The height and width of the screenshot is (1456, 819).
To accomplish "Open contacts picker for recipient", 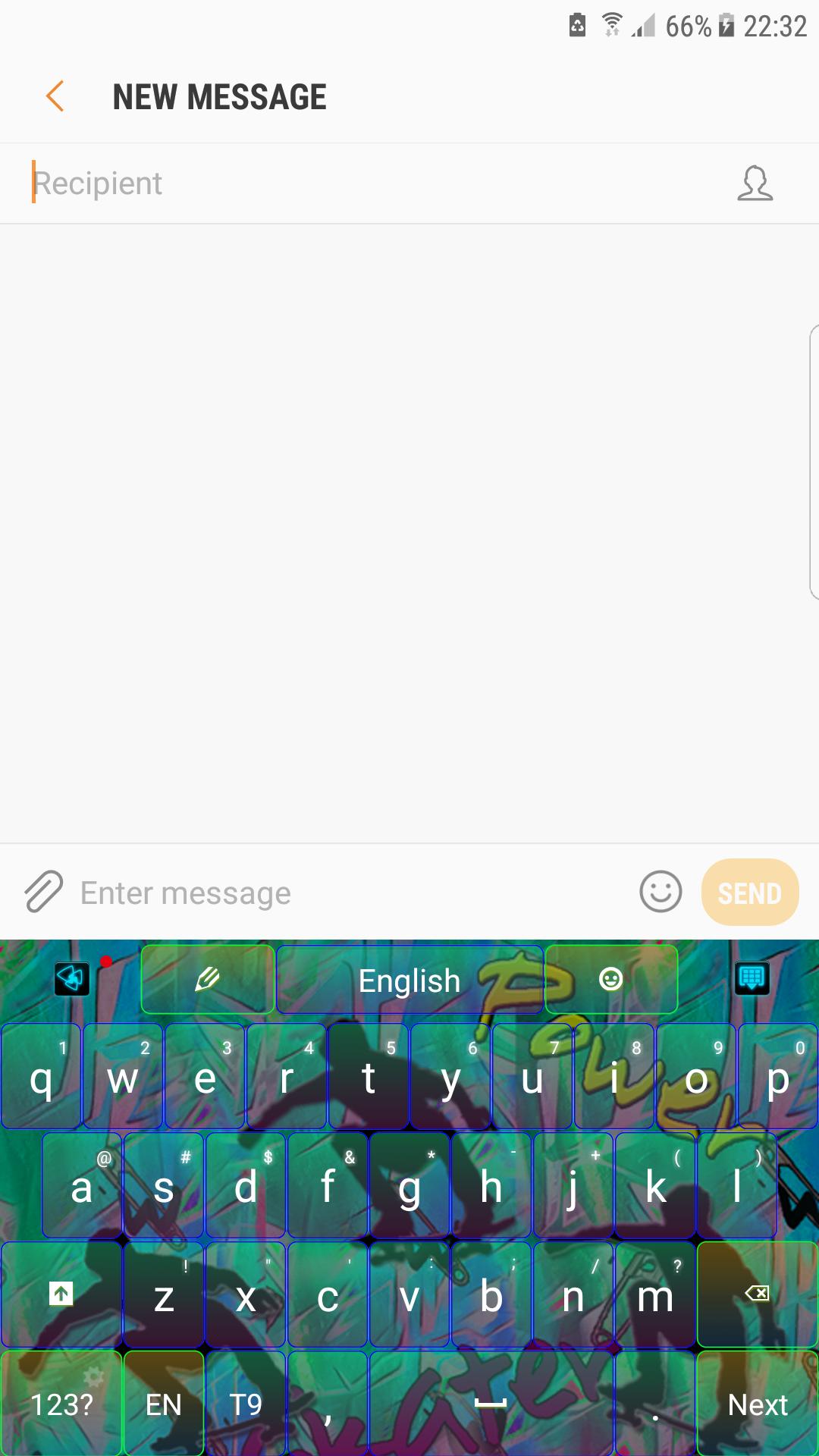I will (x=755, y=184).
